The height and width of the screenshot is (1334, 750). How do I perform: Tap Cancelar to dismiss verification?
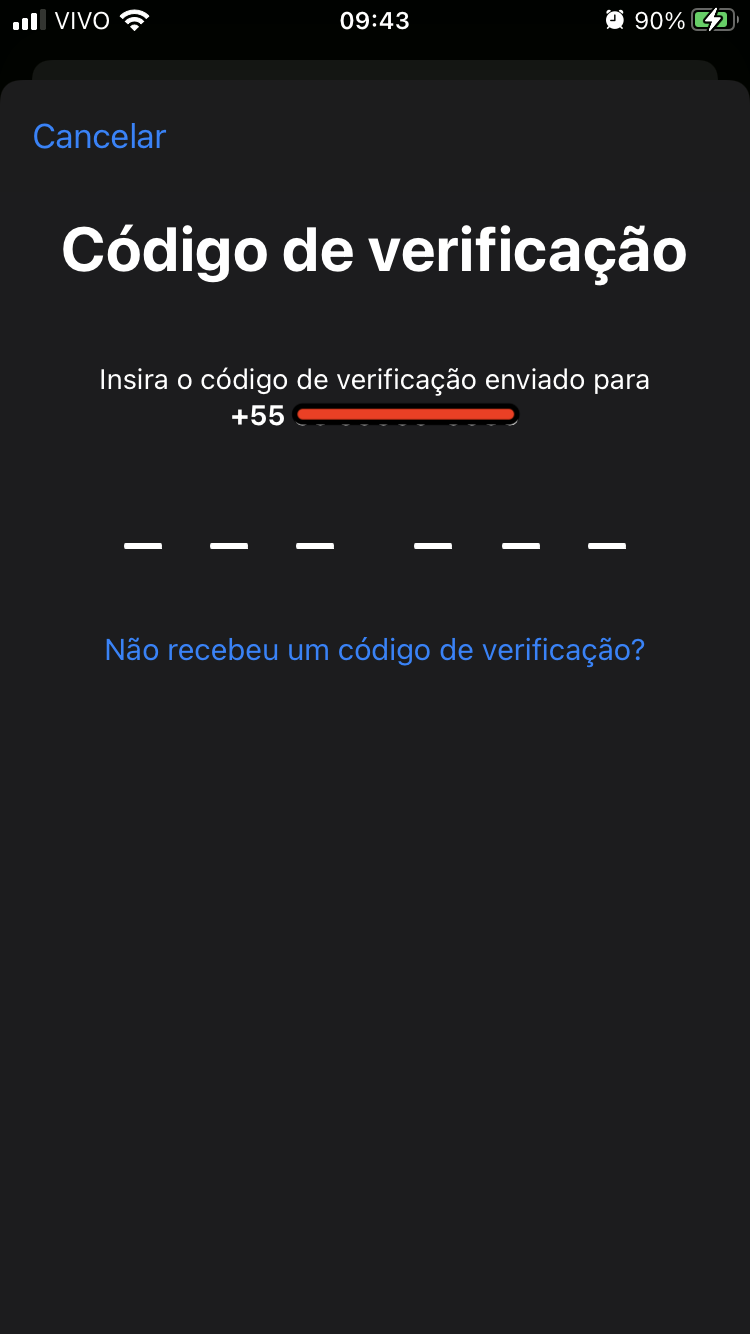point(99,136)
